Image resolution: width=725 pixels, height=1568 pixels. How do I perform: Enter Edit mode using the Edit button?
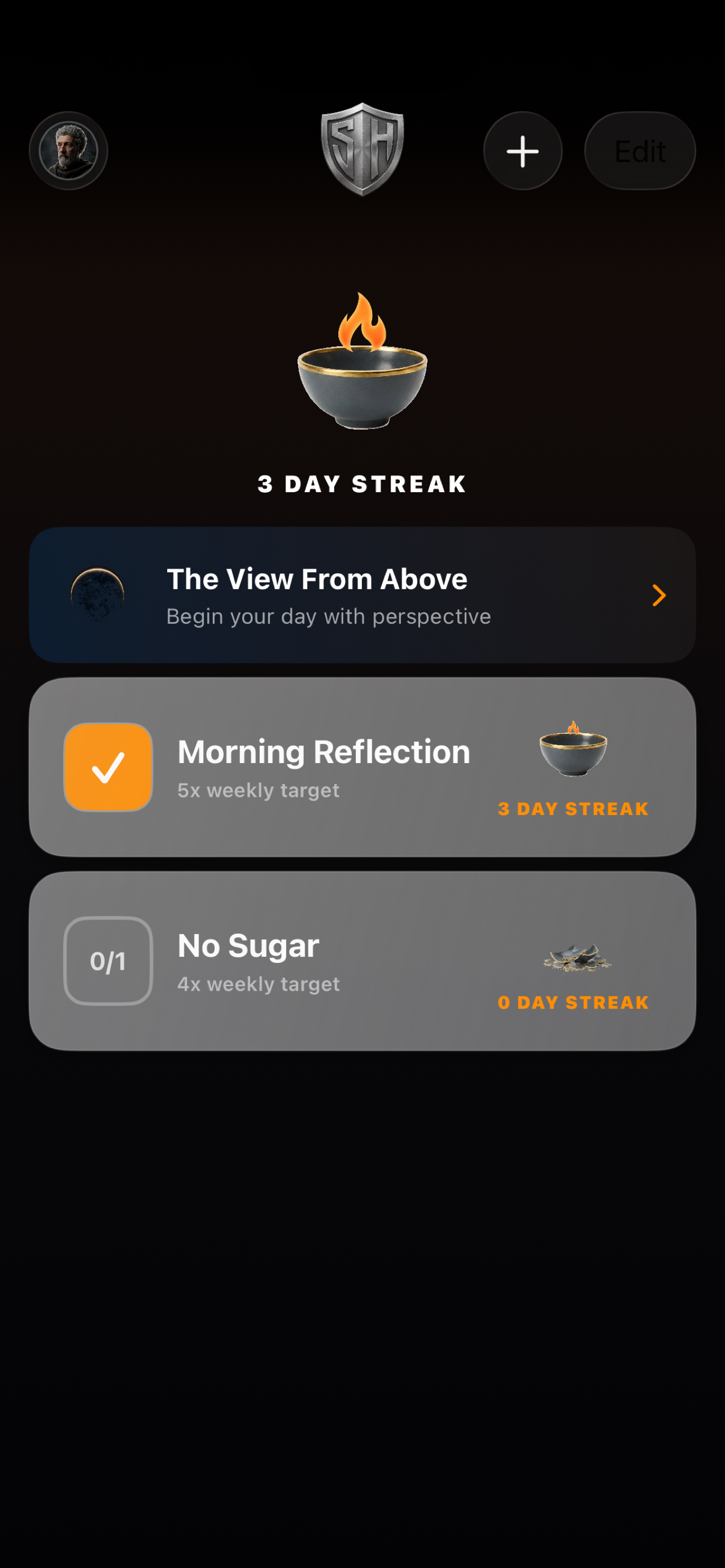pyautogui.click(x=639, y=151)
